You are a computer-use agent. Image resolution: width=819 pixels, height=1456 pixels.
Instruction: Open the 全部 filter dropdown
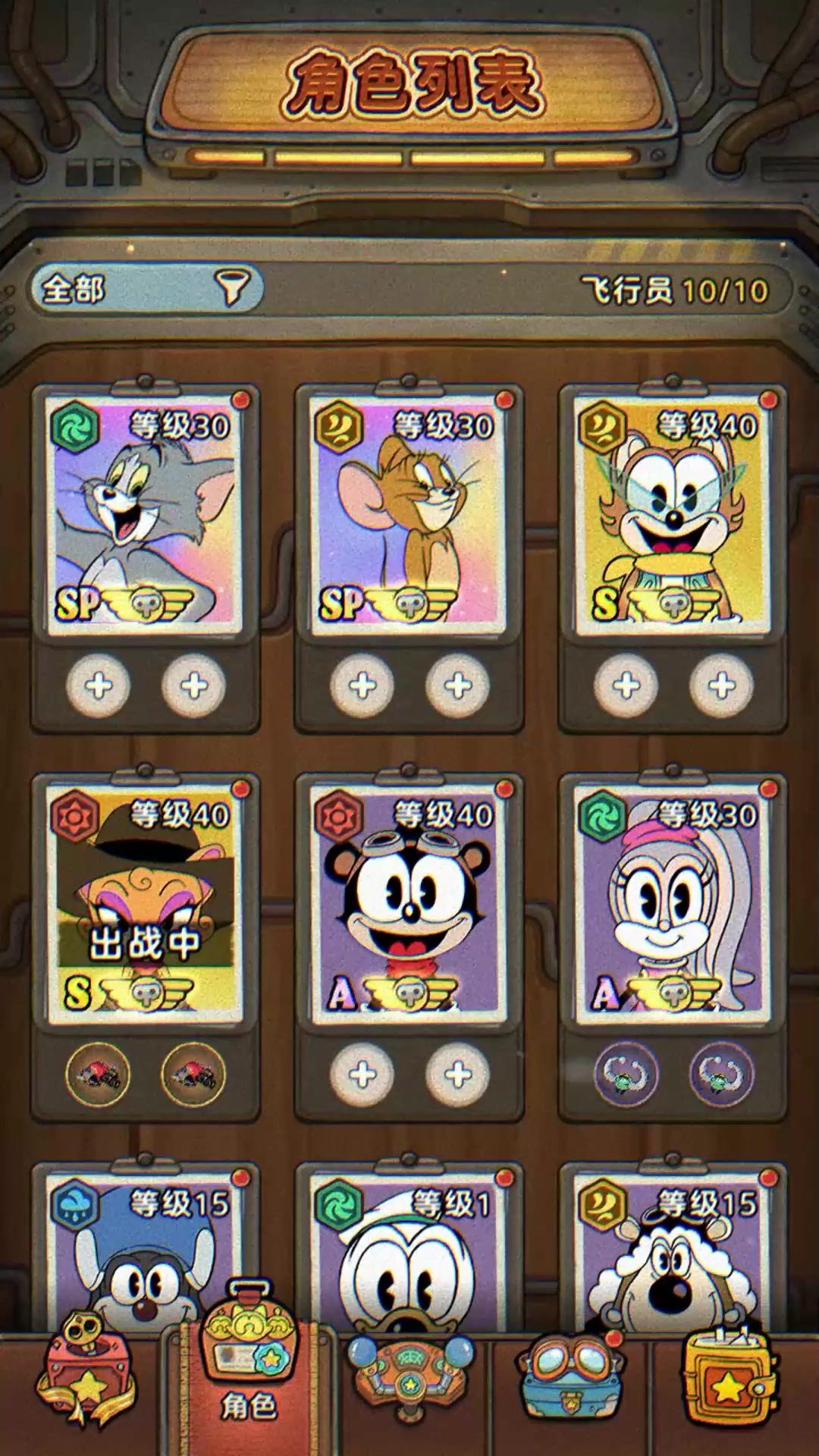point(146,287)
